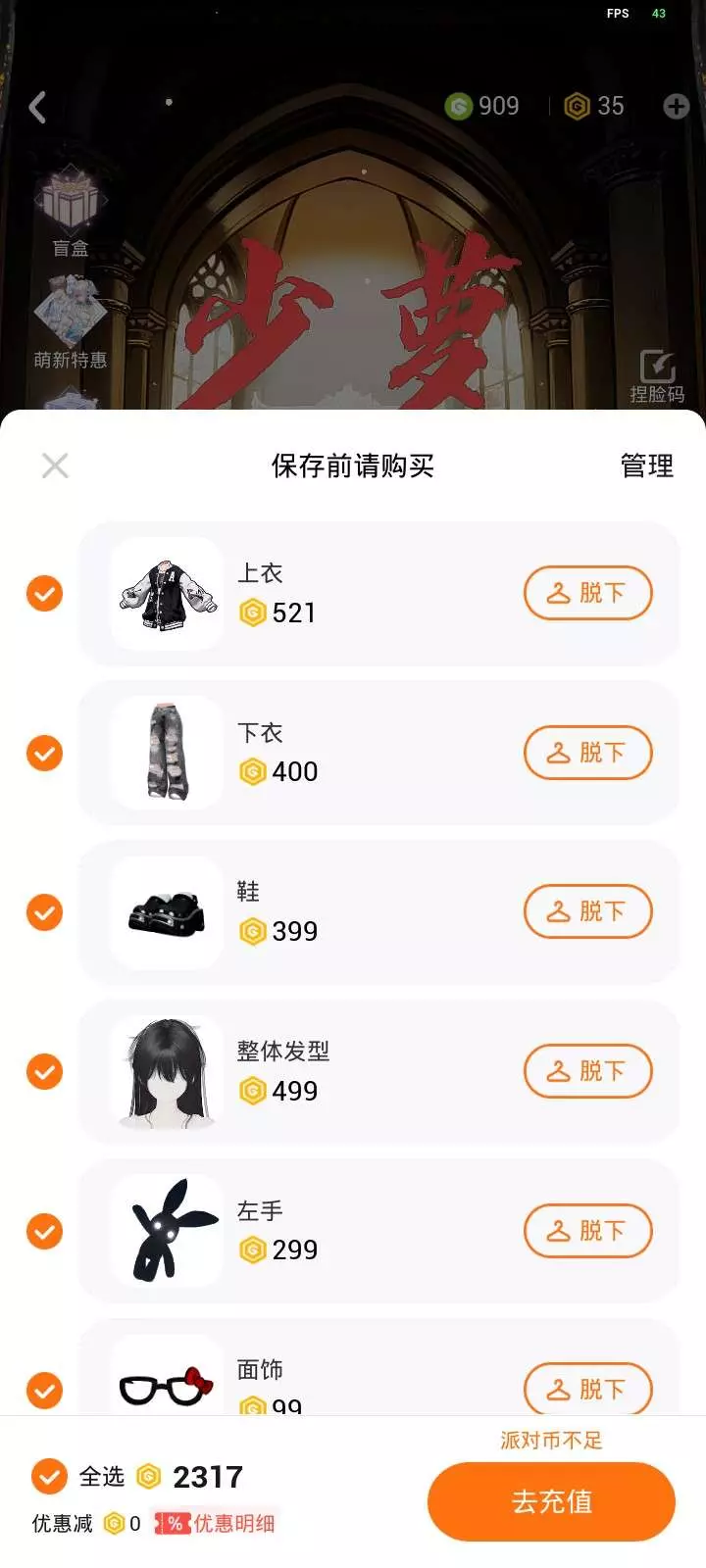Image resolution: width=706 pixels, height=1568 pixels.
Task: Uncheck the 左手 item checkbox
Action: [x=44, y=1231]
